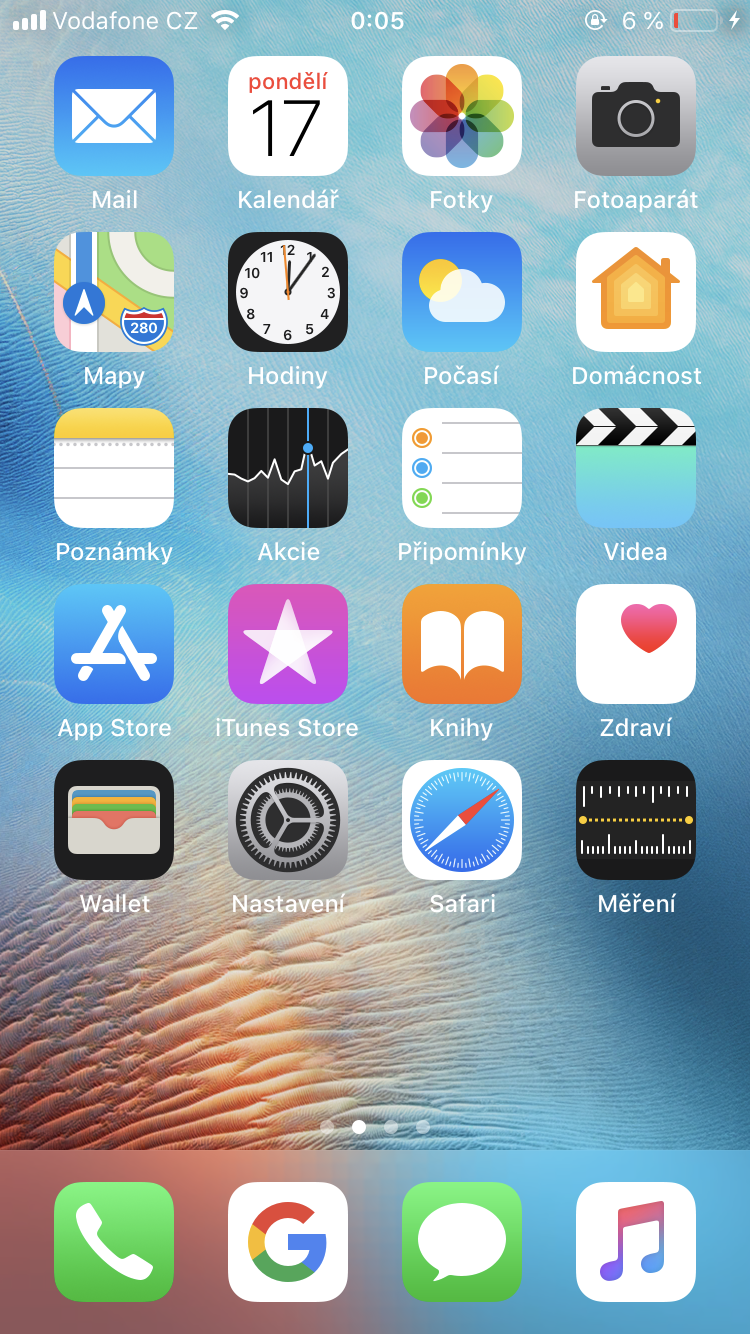Open the Domácnost home app

[636, 292]
